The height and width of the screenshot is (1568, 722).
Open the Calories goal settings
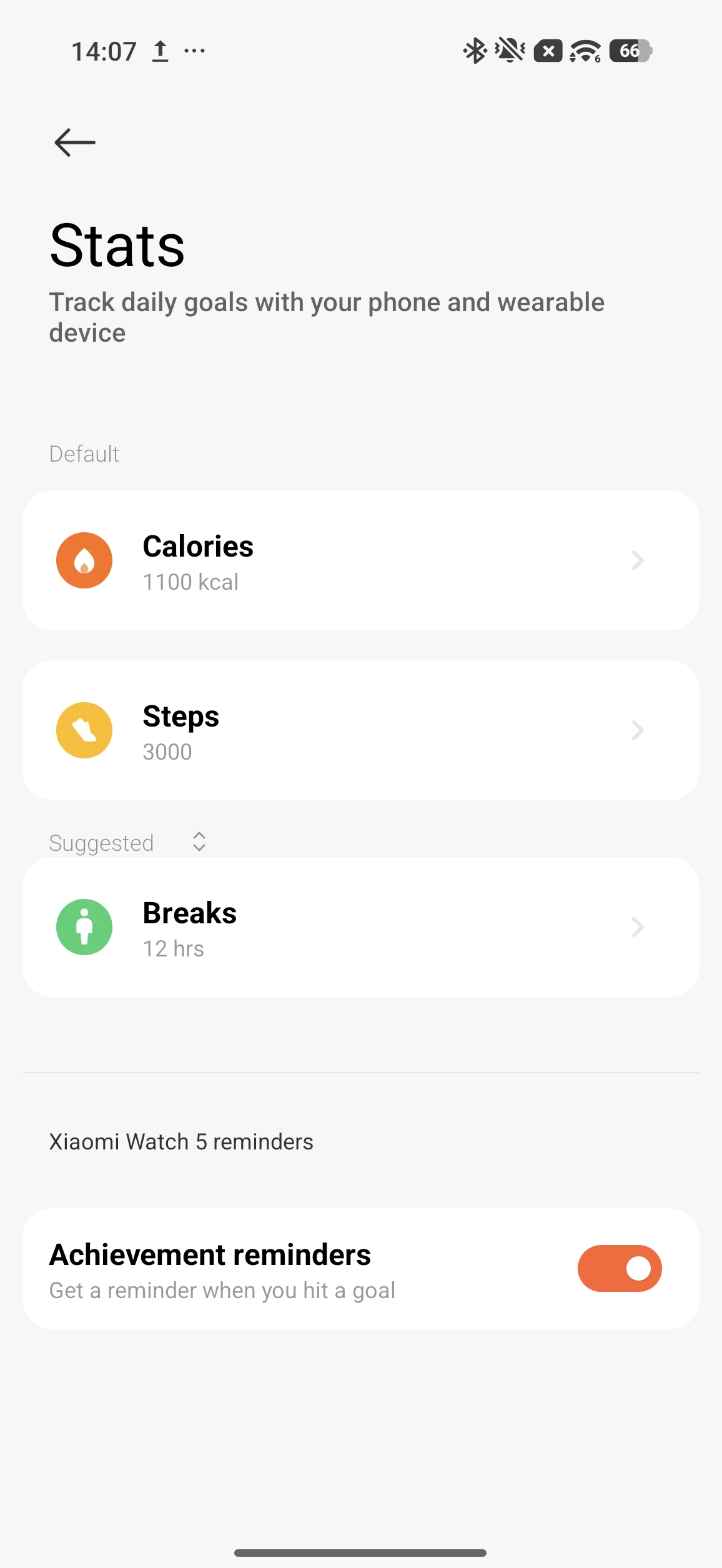click(360, 560)
